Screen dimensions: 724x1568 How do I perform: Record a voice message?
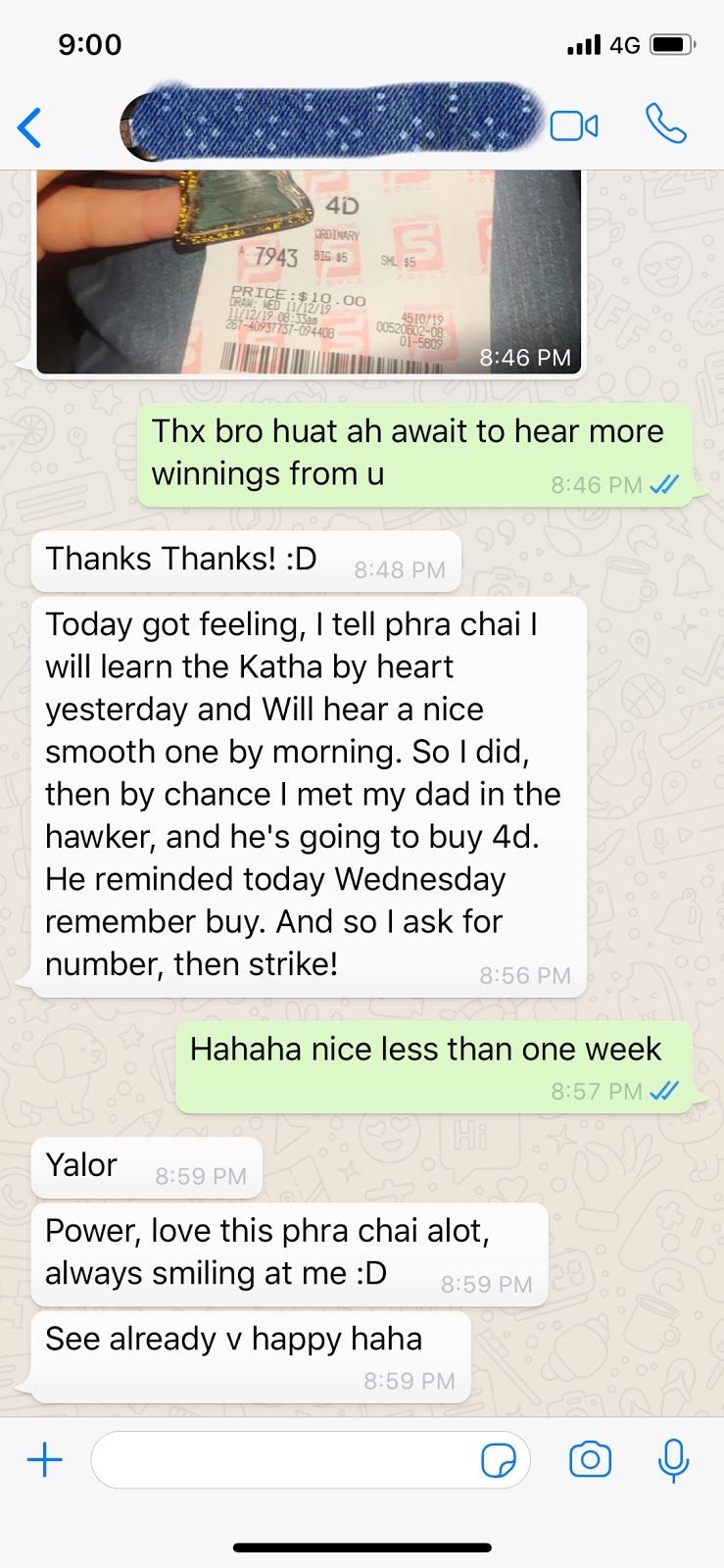click(x=673, y=1460)
